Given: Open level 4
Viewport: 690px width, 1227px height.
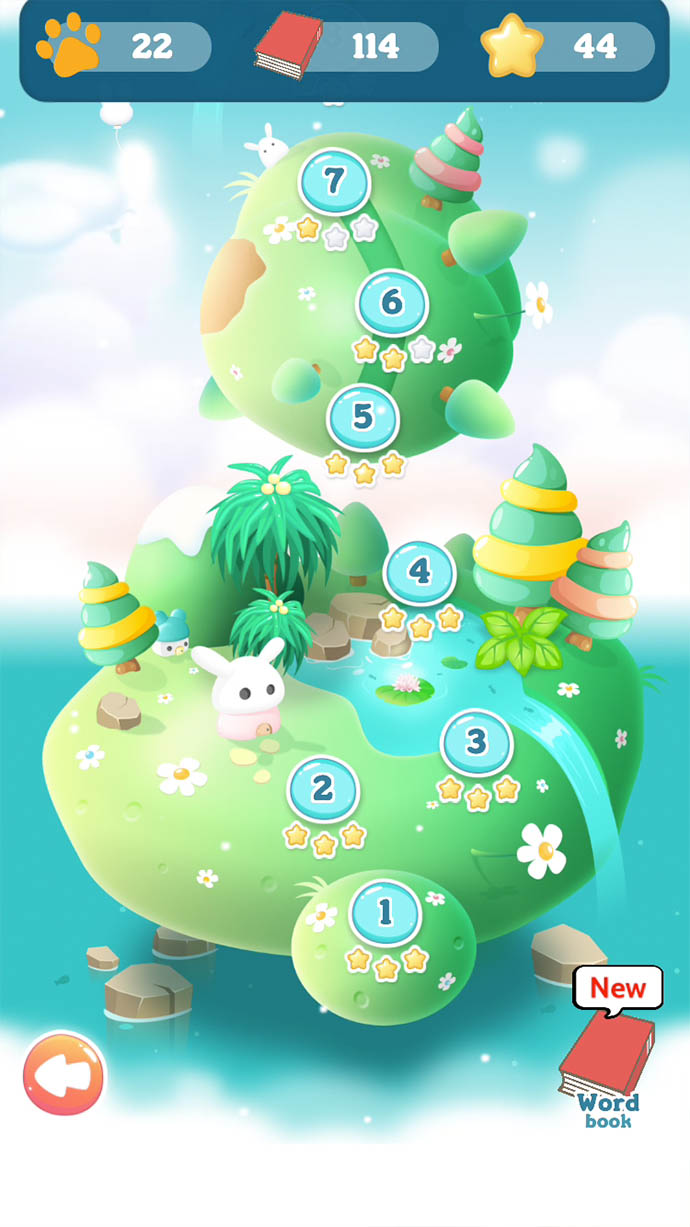Looking at the screenshot, I should pyautogui.click(x=420, y=572).
